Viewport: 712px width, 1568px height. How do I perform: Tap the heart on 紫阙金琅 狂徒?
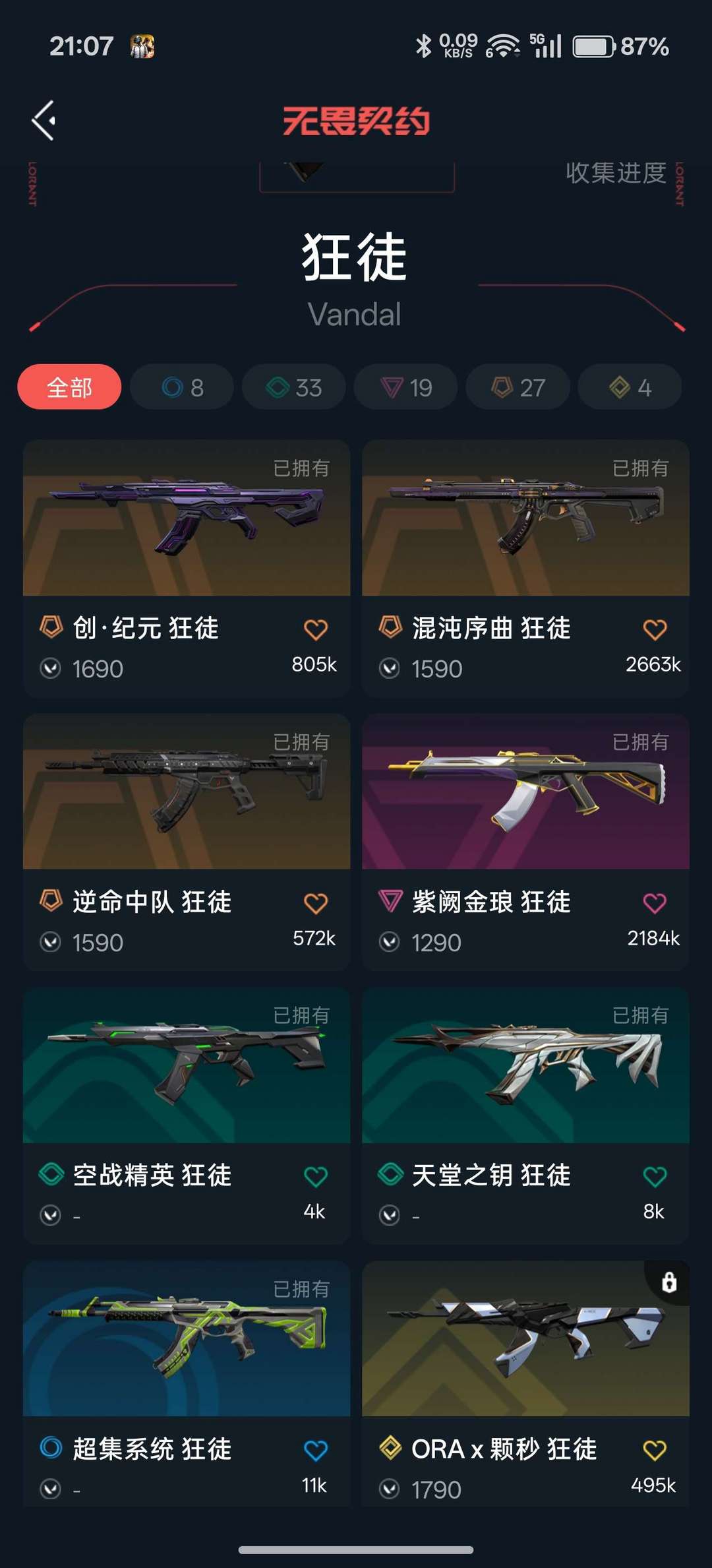tap(655, 903)
